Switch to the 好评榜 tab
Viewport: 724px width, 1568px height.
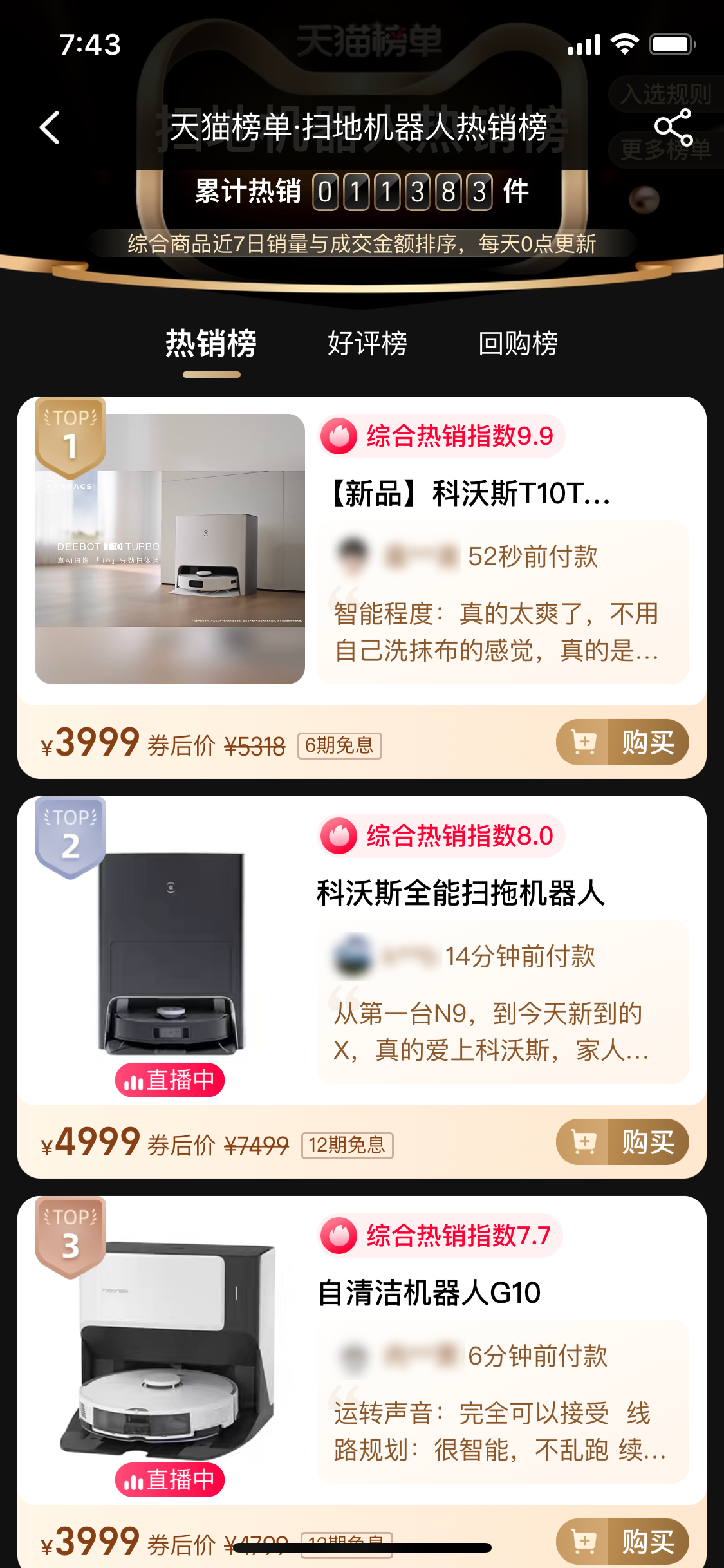(x=367, y=343)
